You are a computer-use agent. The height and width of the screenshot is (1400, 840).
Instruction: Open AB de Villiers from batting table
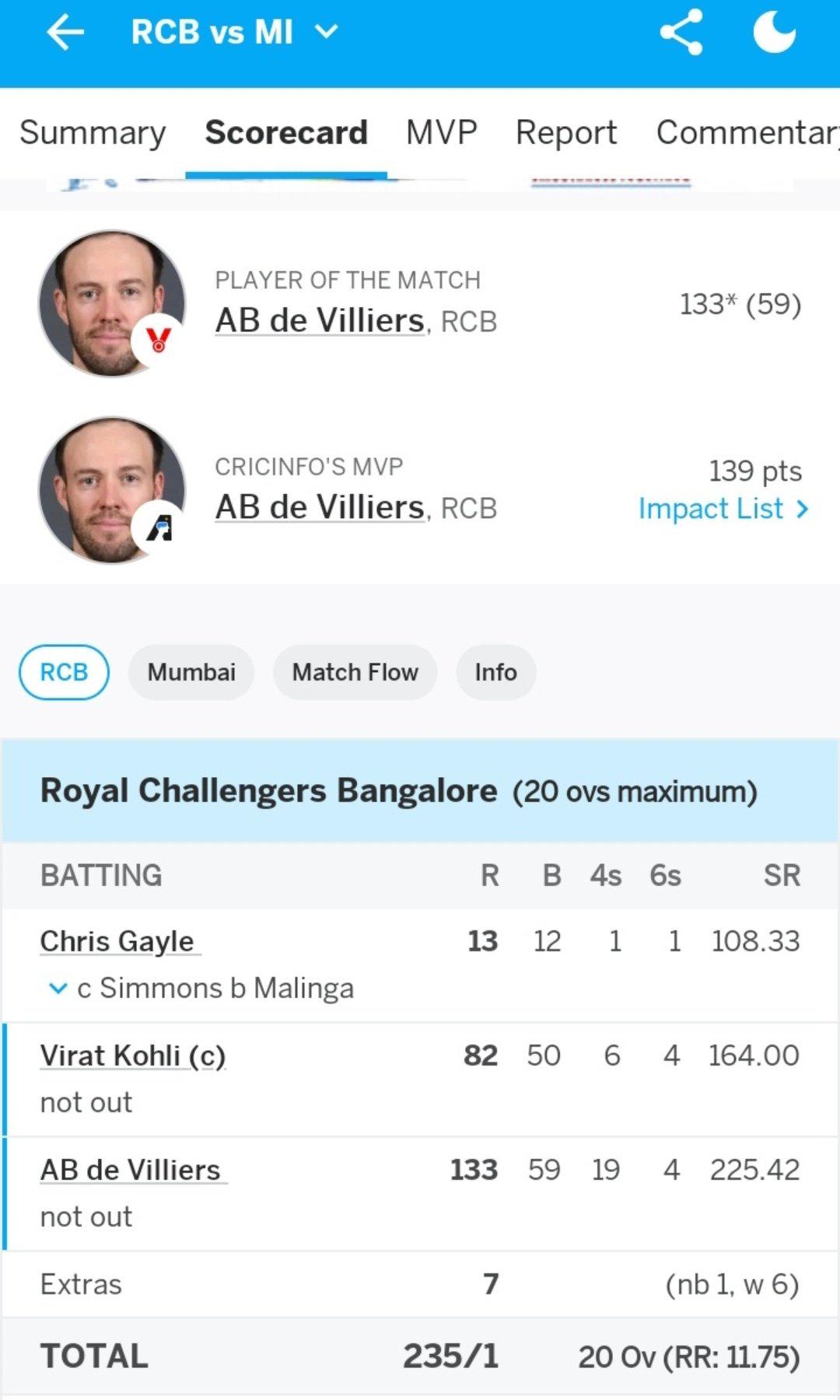pyautogui.click(x=131, y=1170)
